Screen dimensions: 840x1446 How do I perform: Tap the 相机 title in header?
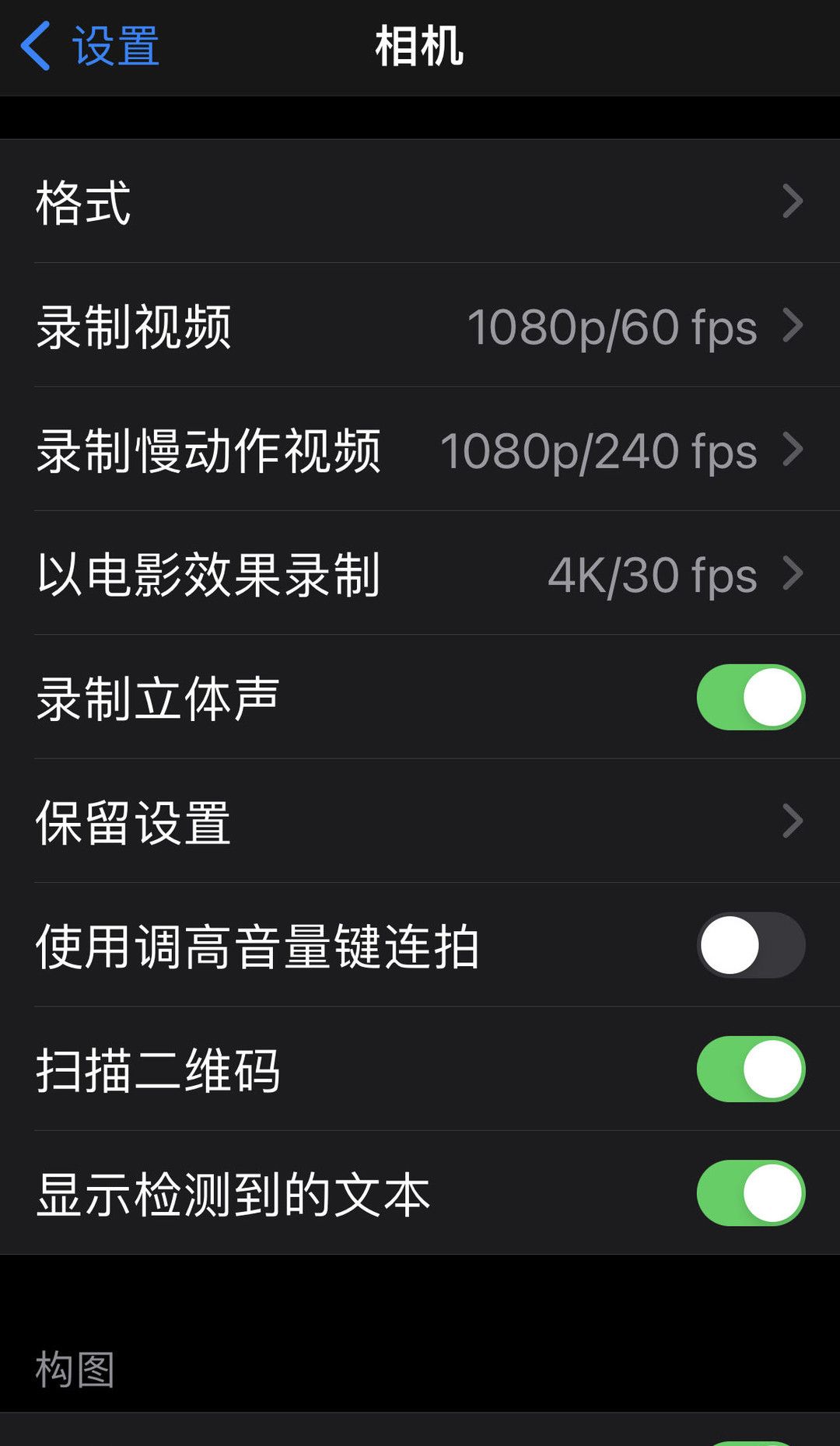pyautogui.click(x=419, y=45)
